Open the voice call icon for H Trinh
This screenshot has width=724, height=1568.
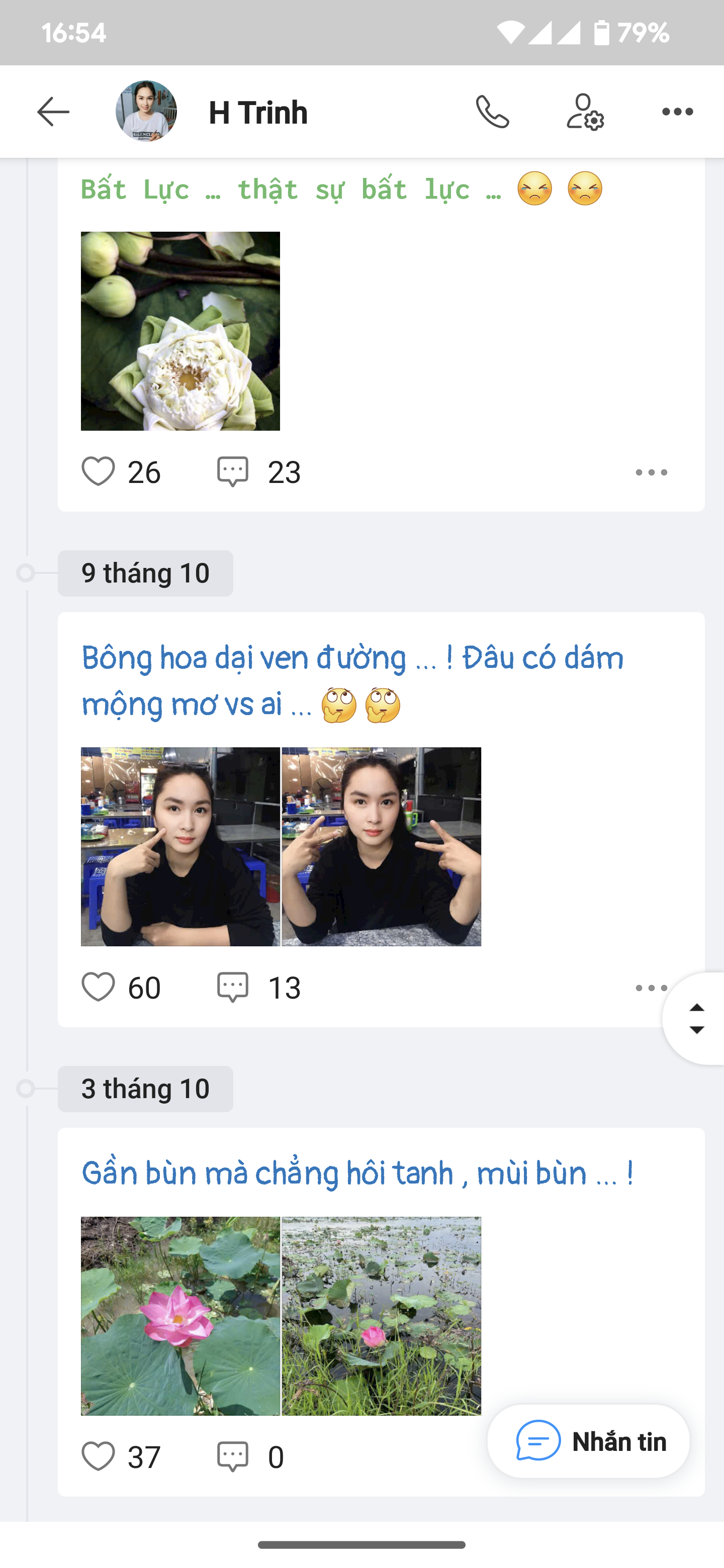493,112
